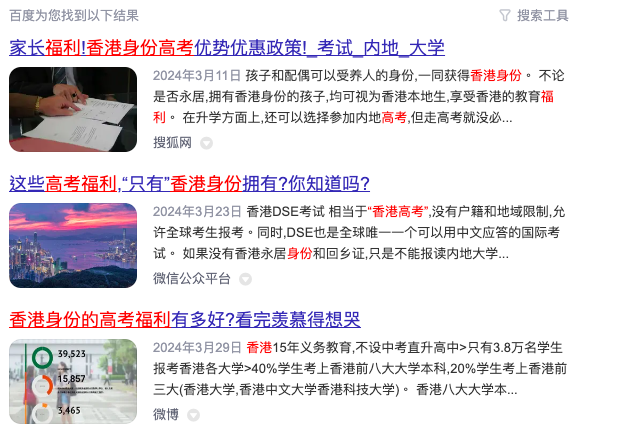This screenshot has height=433, width=626.
Task: Open the 搜索工具 search tools filter
Action: (534, 15)
